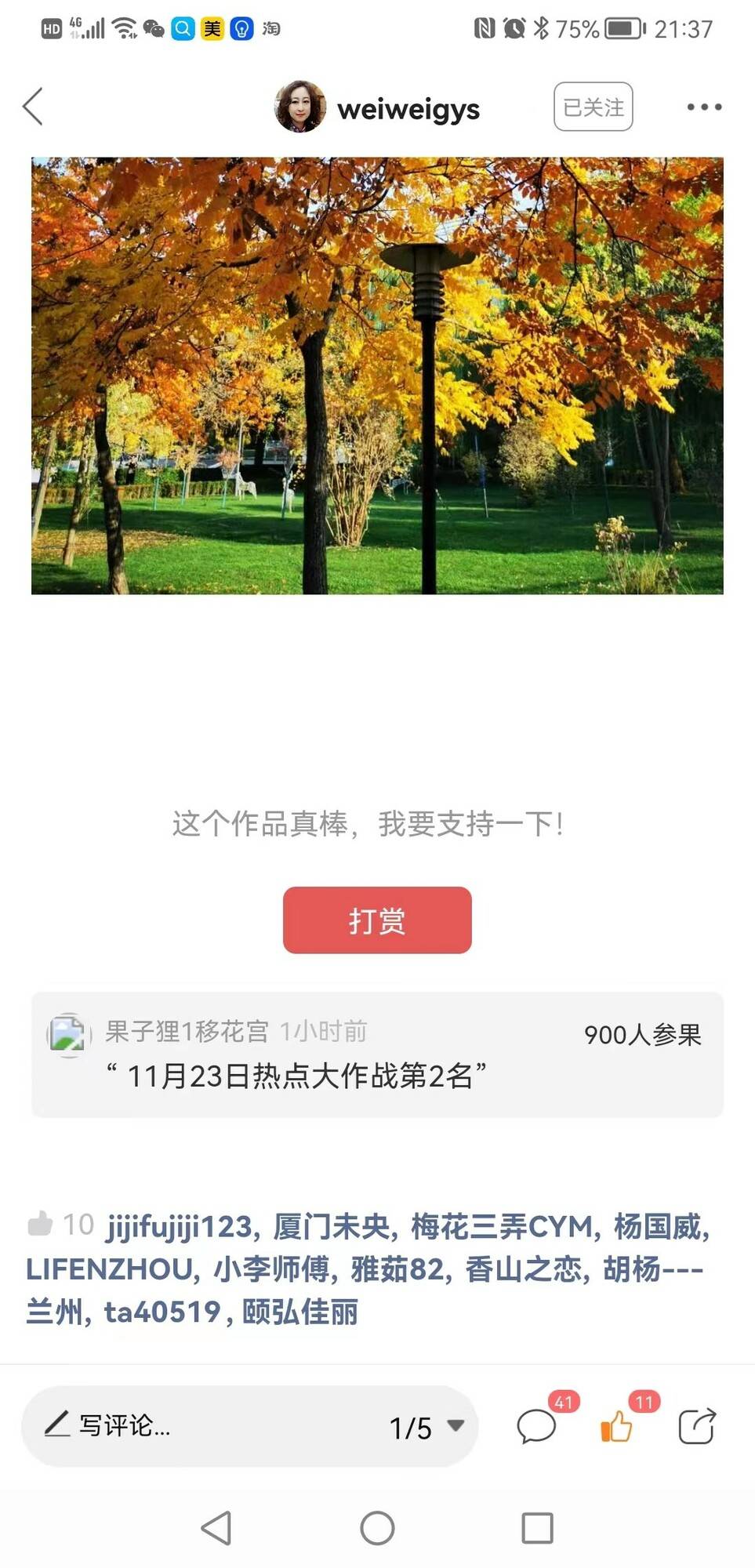The image size is (755, 1568).
Task: Tap the 已关注 following button
Action: click(x=593, y=107)
